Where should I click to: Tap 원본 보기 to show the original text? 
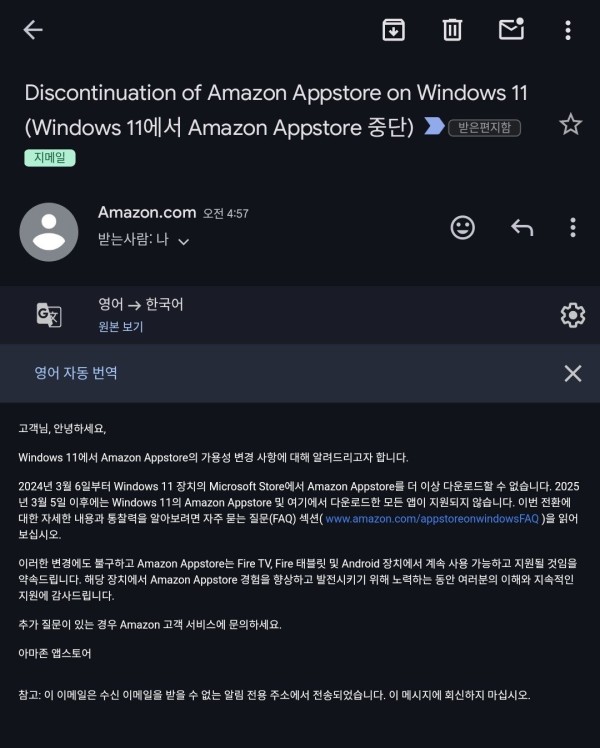120,326
